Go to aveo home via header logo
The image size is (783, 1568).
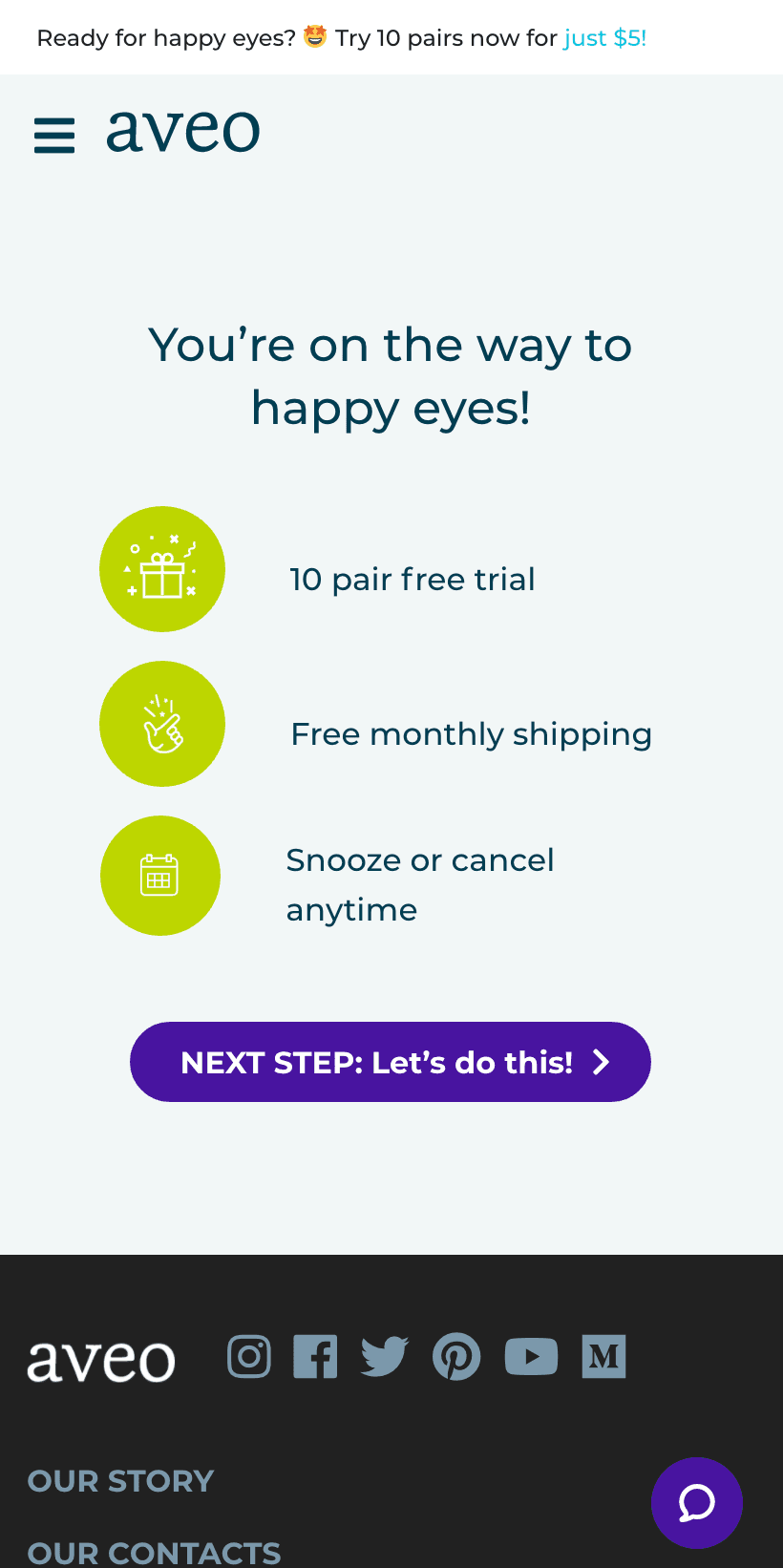pos(182,131)
